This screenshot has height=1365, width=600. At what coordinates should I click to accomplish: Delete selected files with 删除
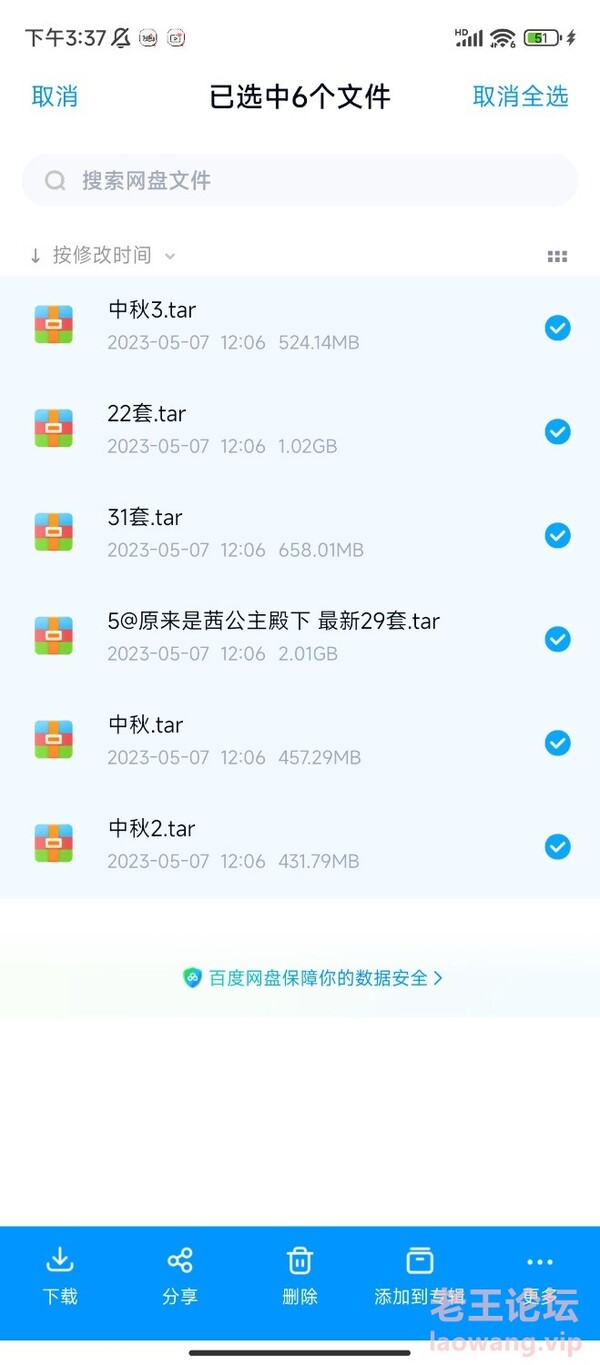tap(300, 1277)
